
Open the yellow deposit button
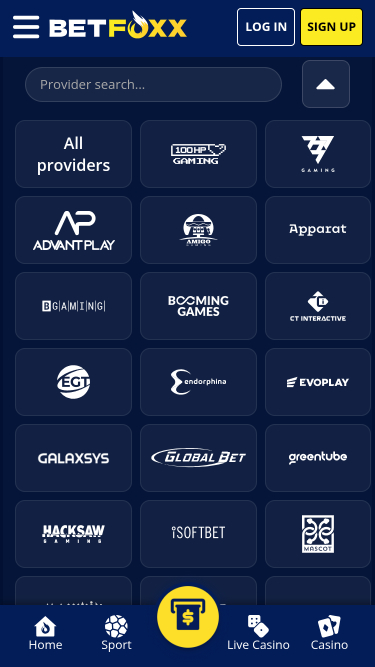188,617
